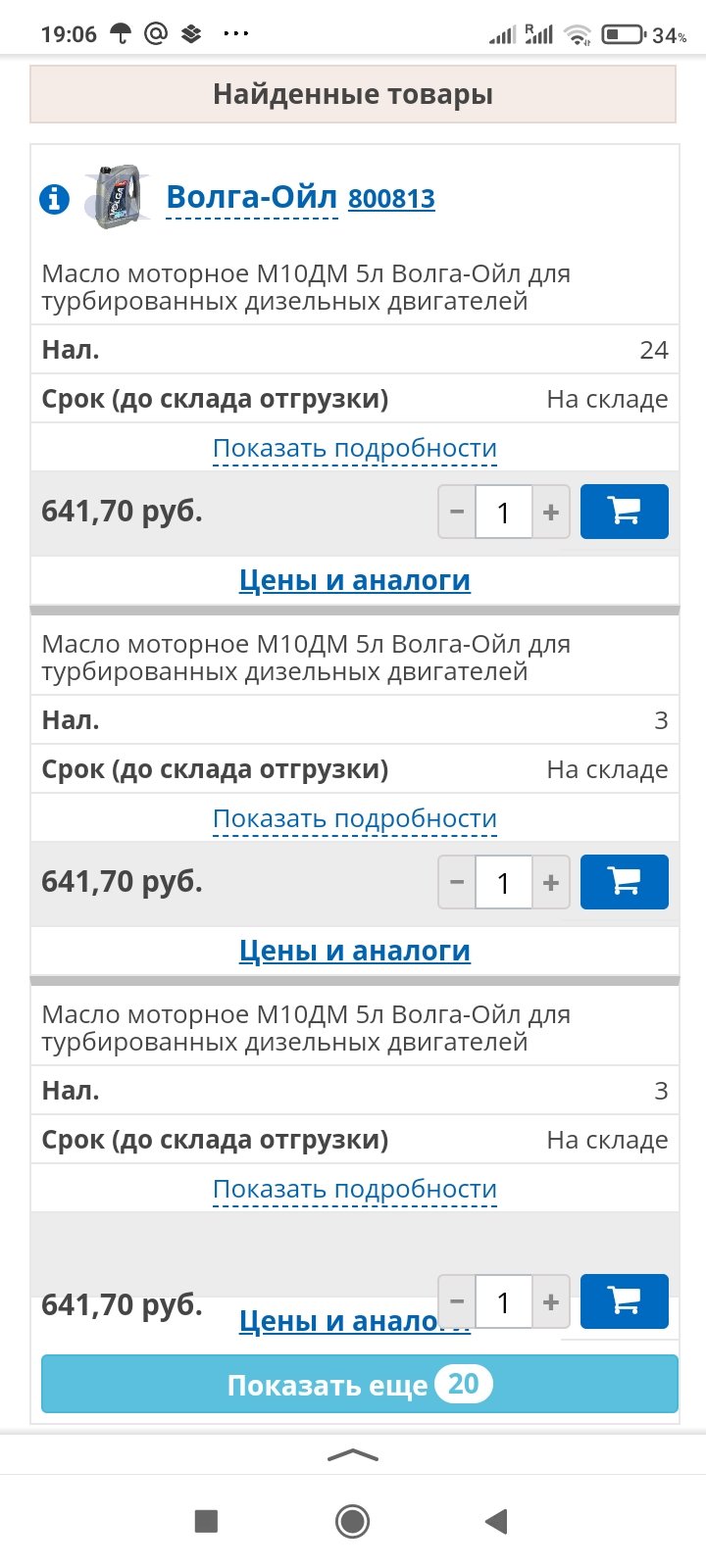The width and height of the screenshot is (706, 1568).
Task: Increase quantity for the 24-in-stock listing
Action: pos(551,512)
